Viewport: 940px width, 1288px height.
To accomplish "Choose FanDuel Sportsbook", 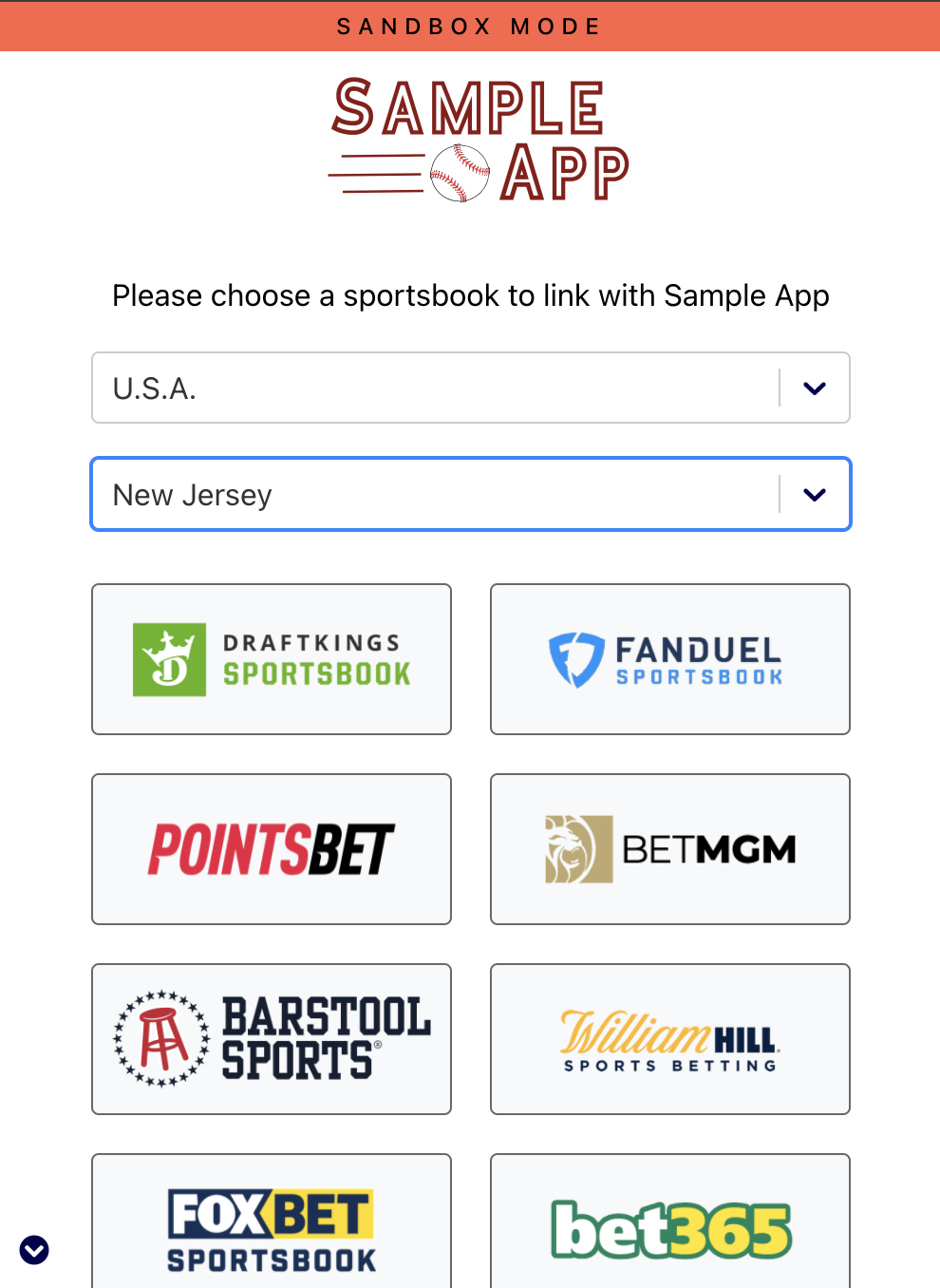I will 669,659.
